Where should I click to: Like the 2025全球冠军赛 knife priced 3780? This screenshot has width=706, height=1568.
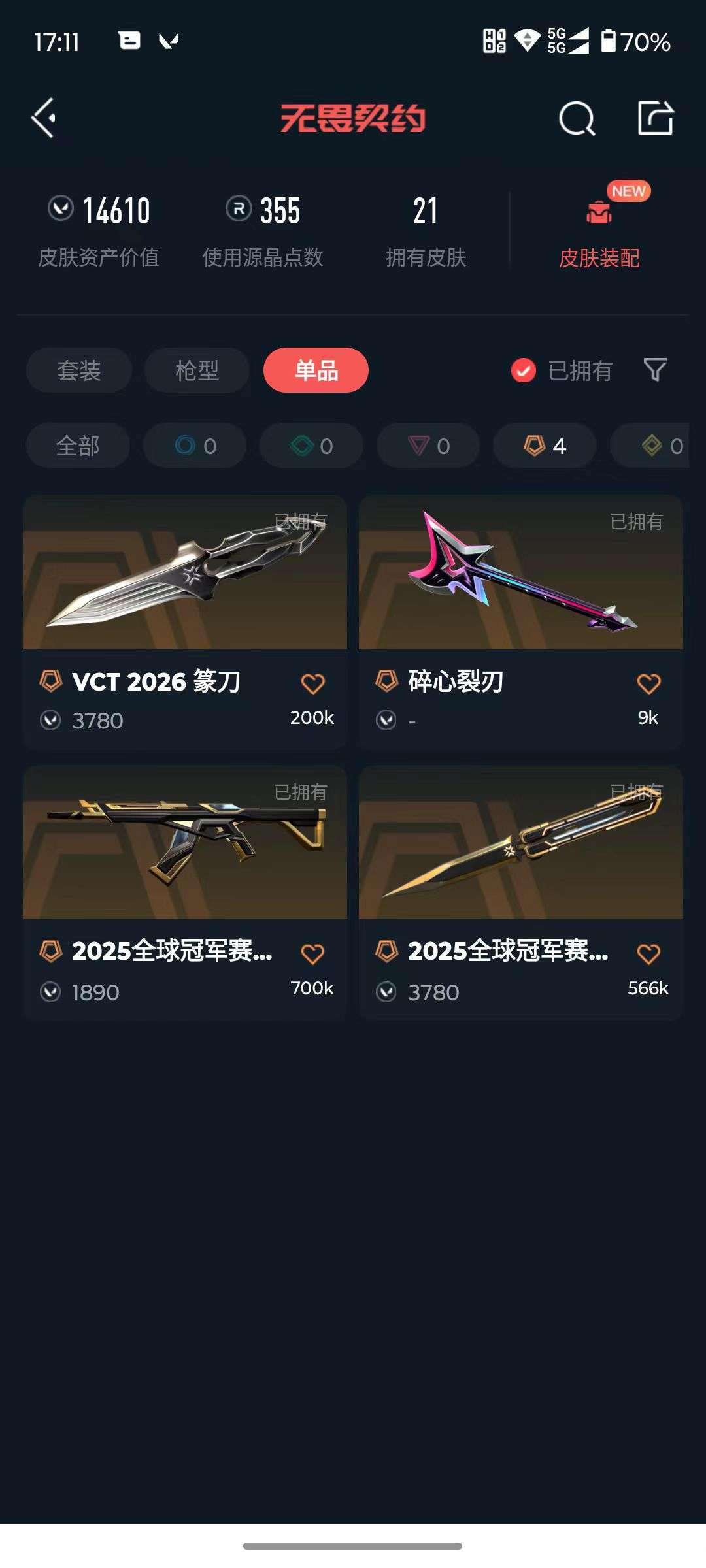[648, 954]
